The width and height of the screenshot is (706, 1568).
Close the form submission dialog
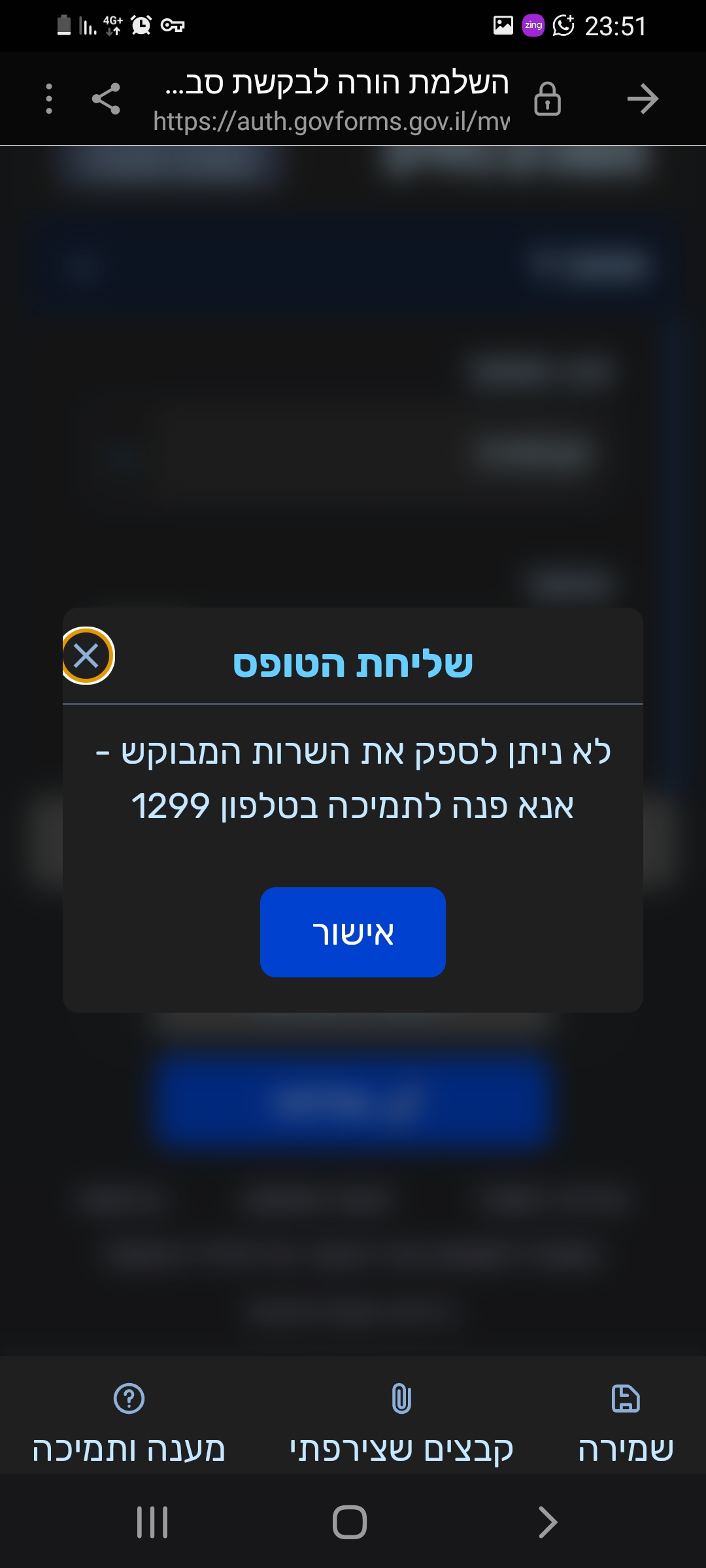point(86,655)
